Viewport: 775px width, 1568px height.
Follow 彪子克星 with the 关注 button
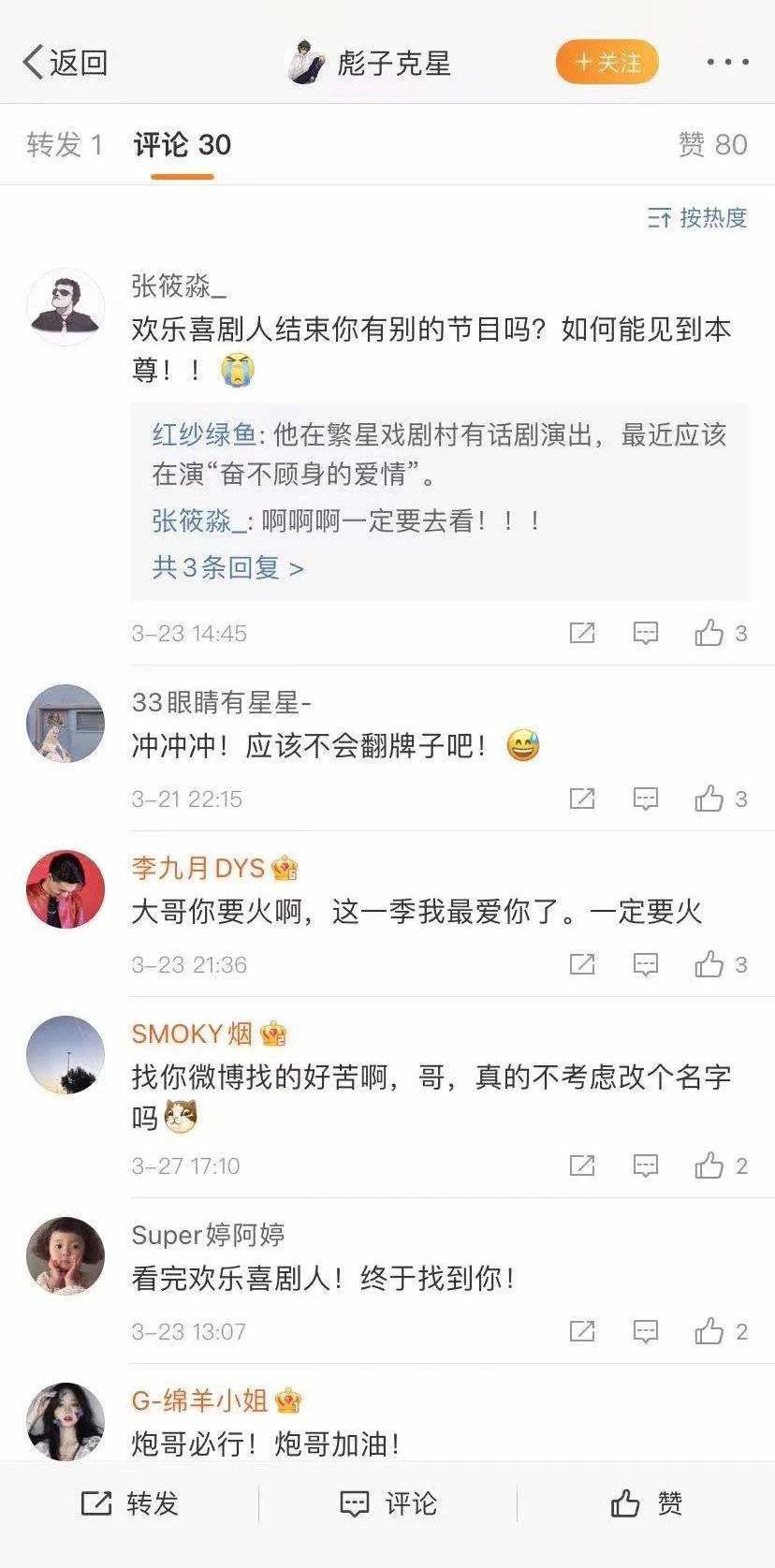[607, 63]
